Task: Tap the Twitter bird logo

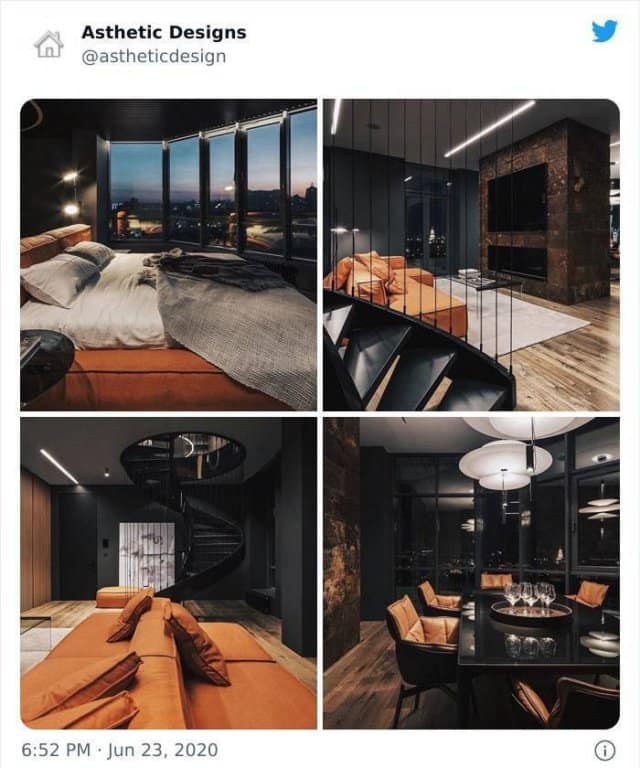Action: point(604,31)
